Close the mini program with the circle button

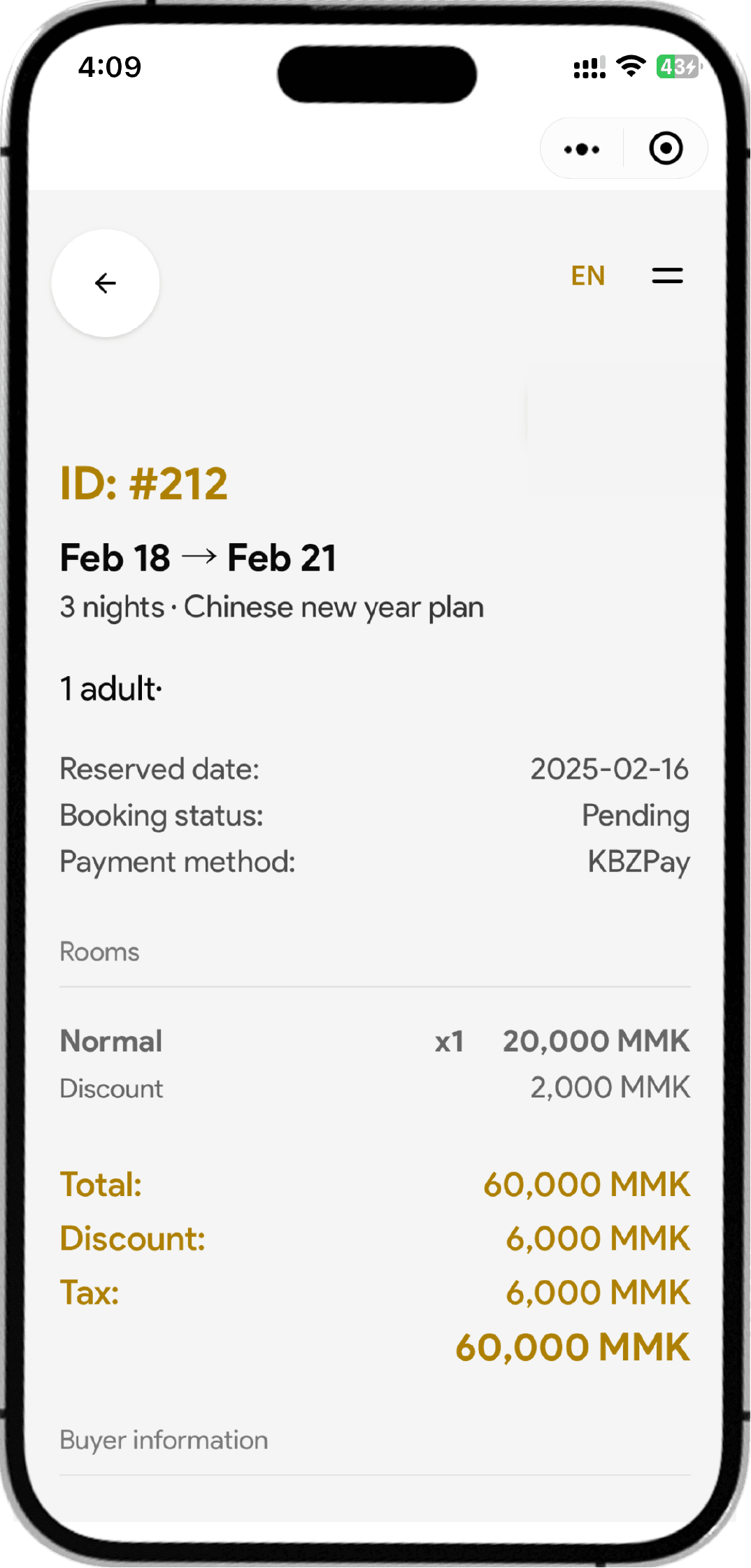(666, 148)
